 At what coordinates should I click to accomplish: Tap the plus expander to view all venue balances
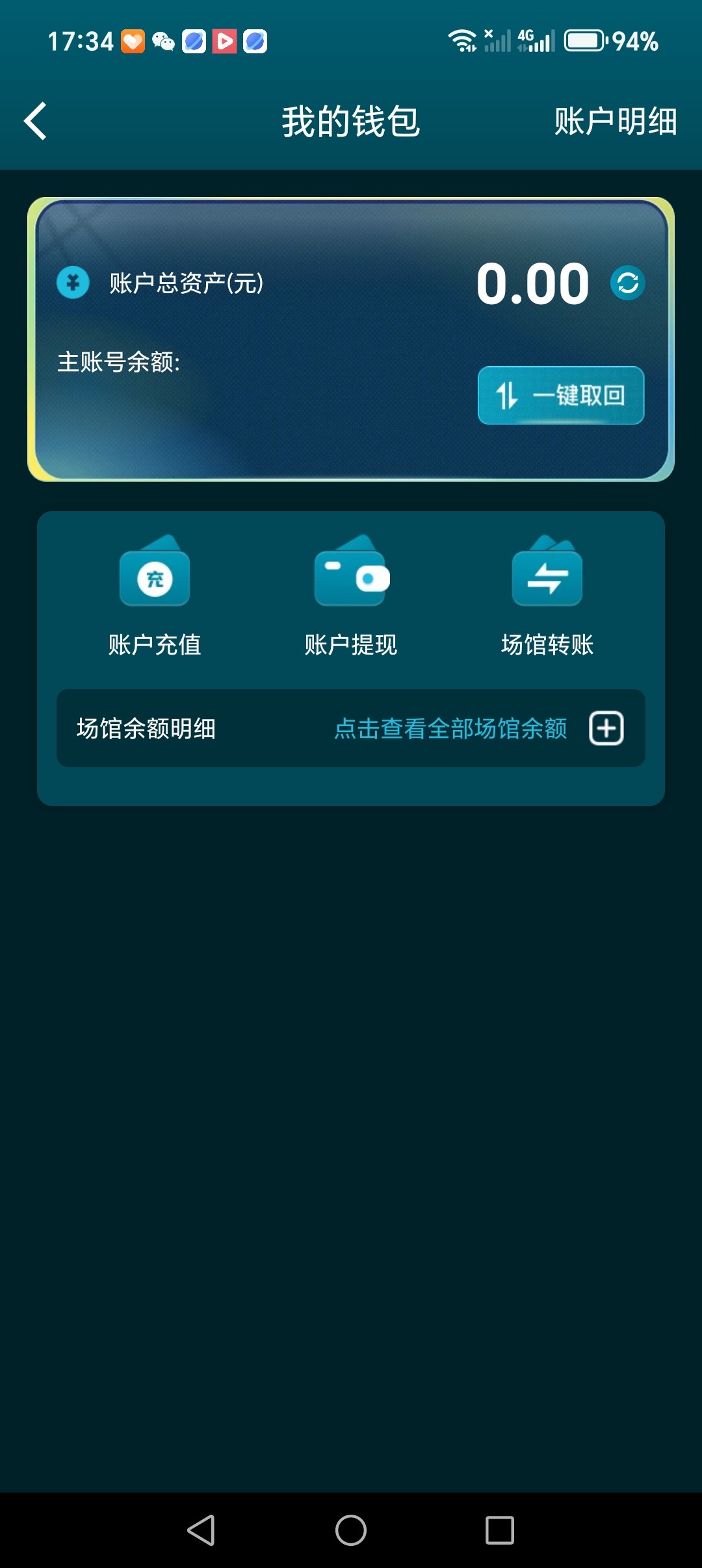click(606, 729)
